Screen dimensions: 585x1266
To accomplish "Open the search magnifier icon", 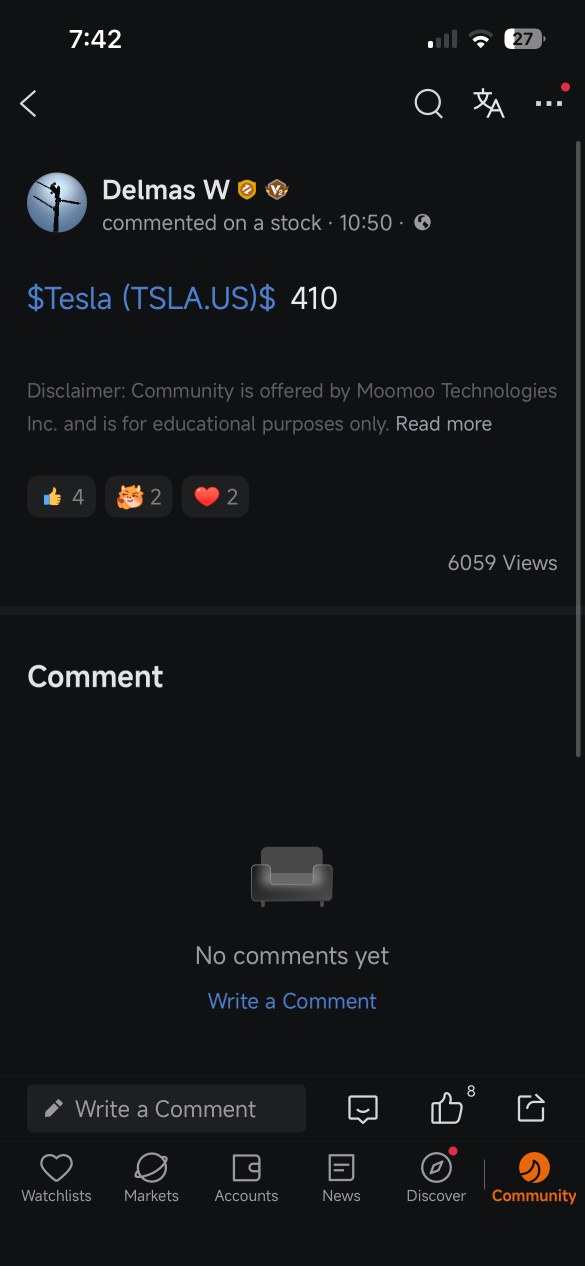I will 428,103.
